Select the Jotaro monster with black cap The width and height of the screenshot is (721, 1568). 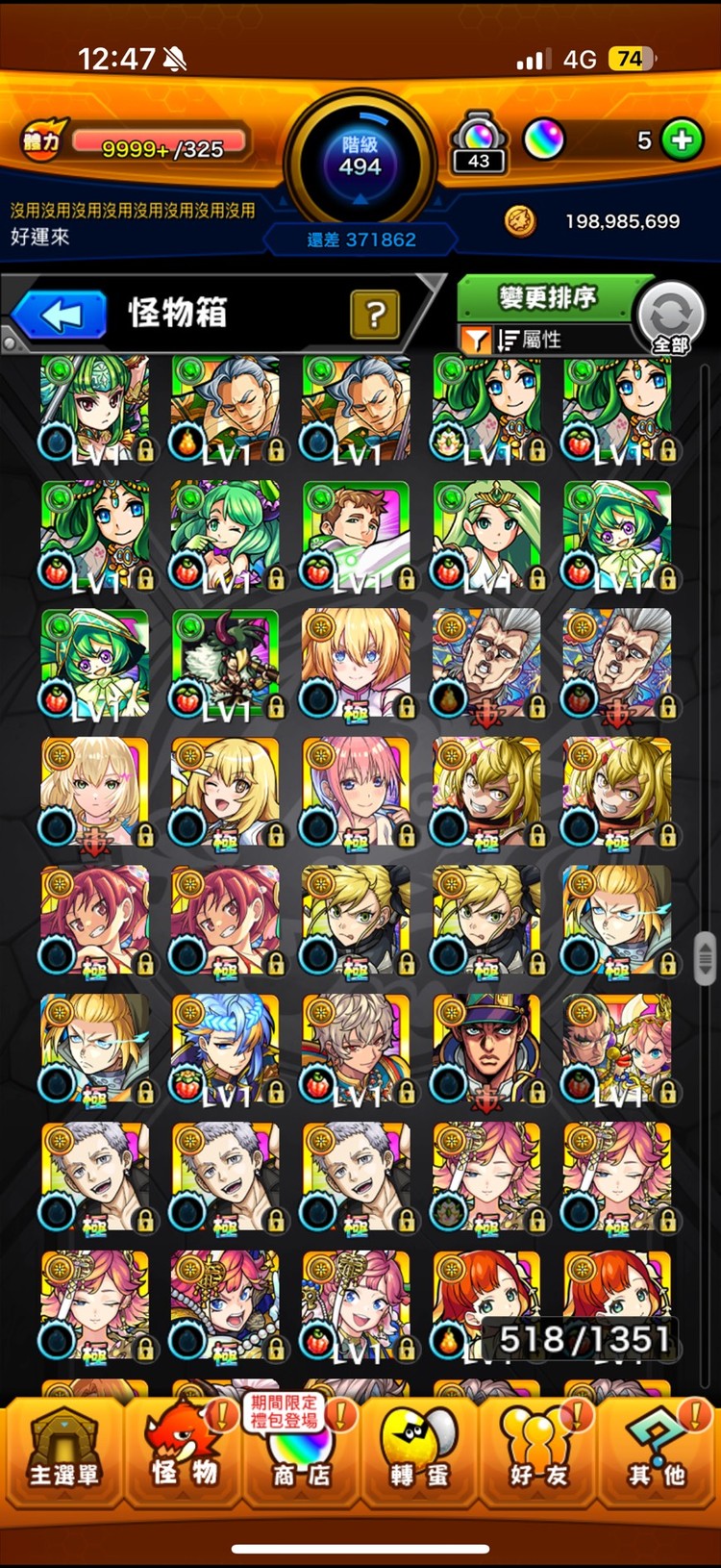point(486,1049)
